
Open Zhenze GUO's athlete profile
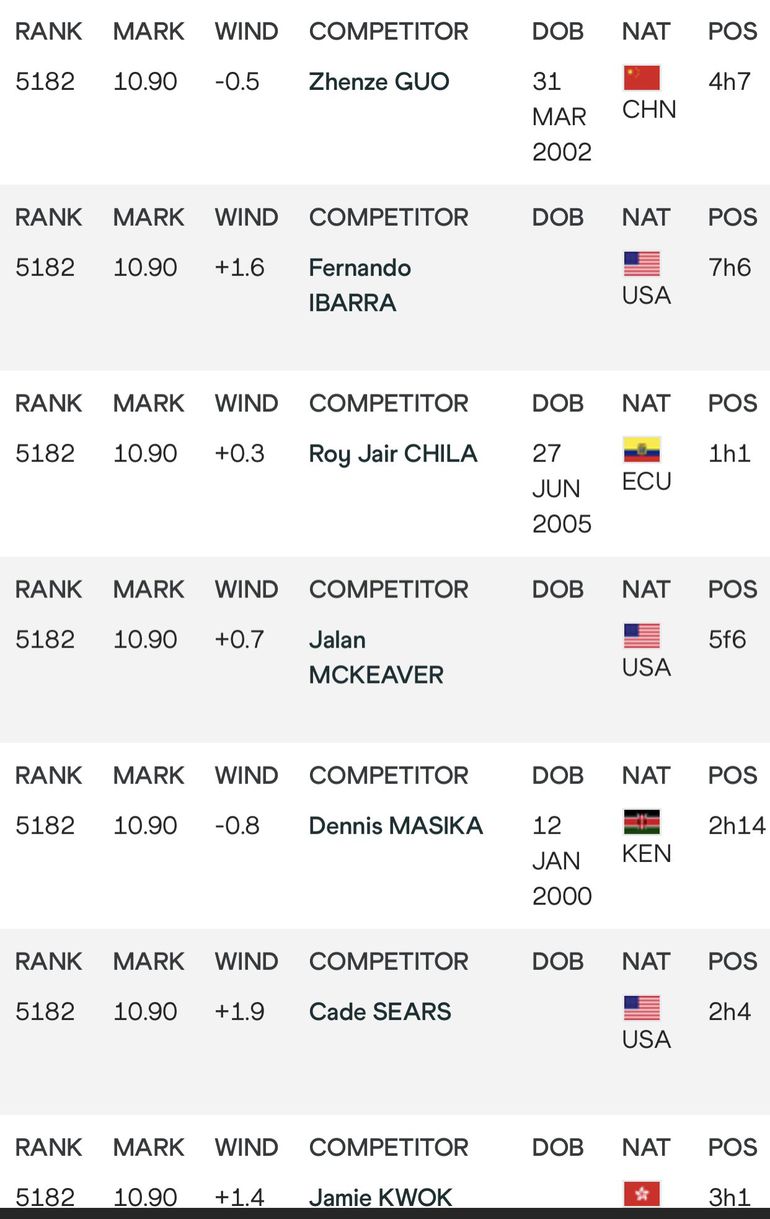379,82
